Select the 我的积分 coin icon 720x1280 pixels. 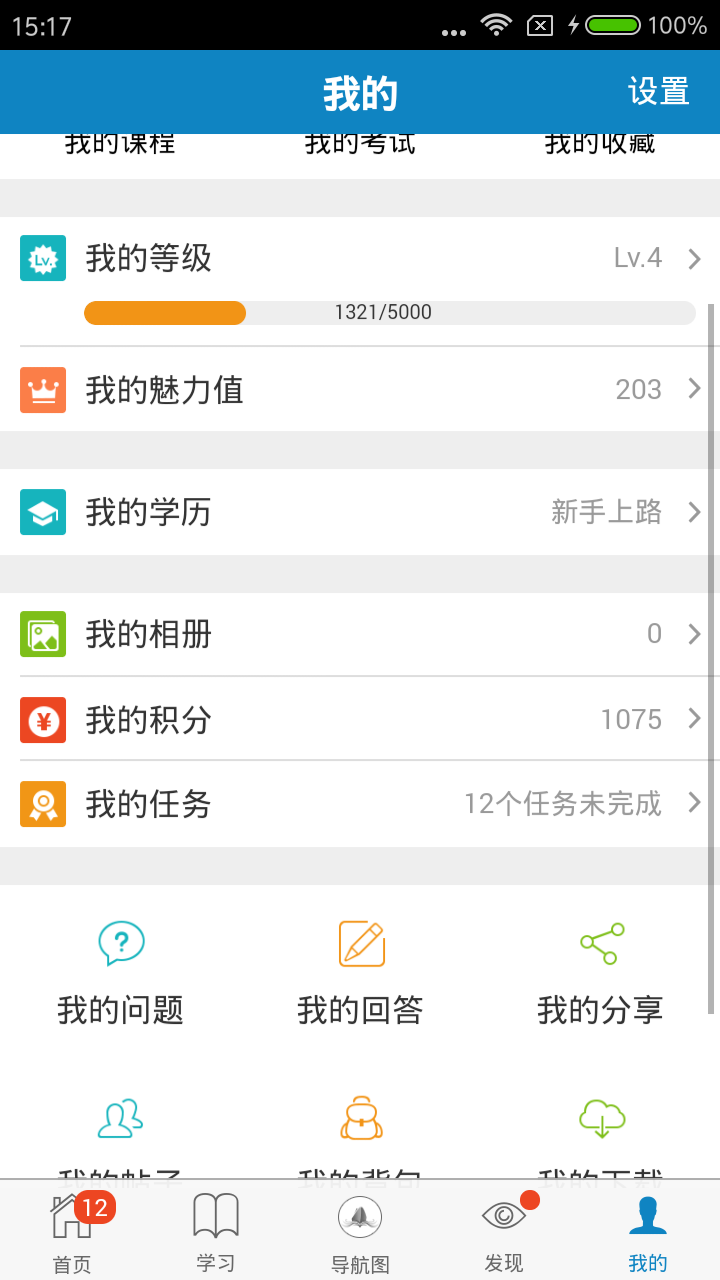(42, 718)
